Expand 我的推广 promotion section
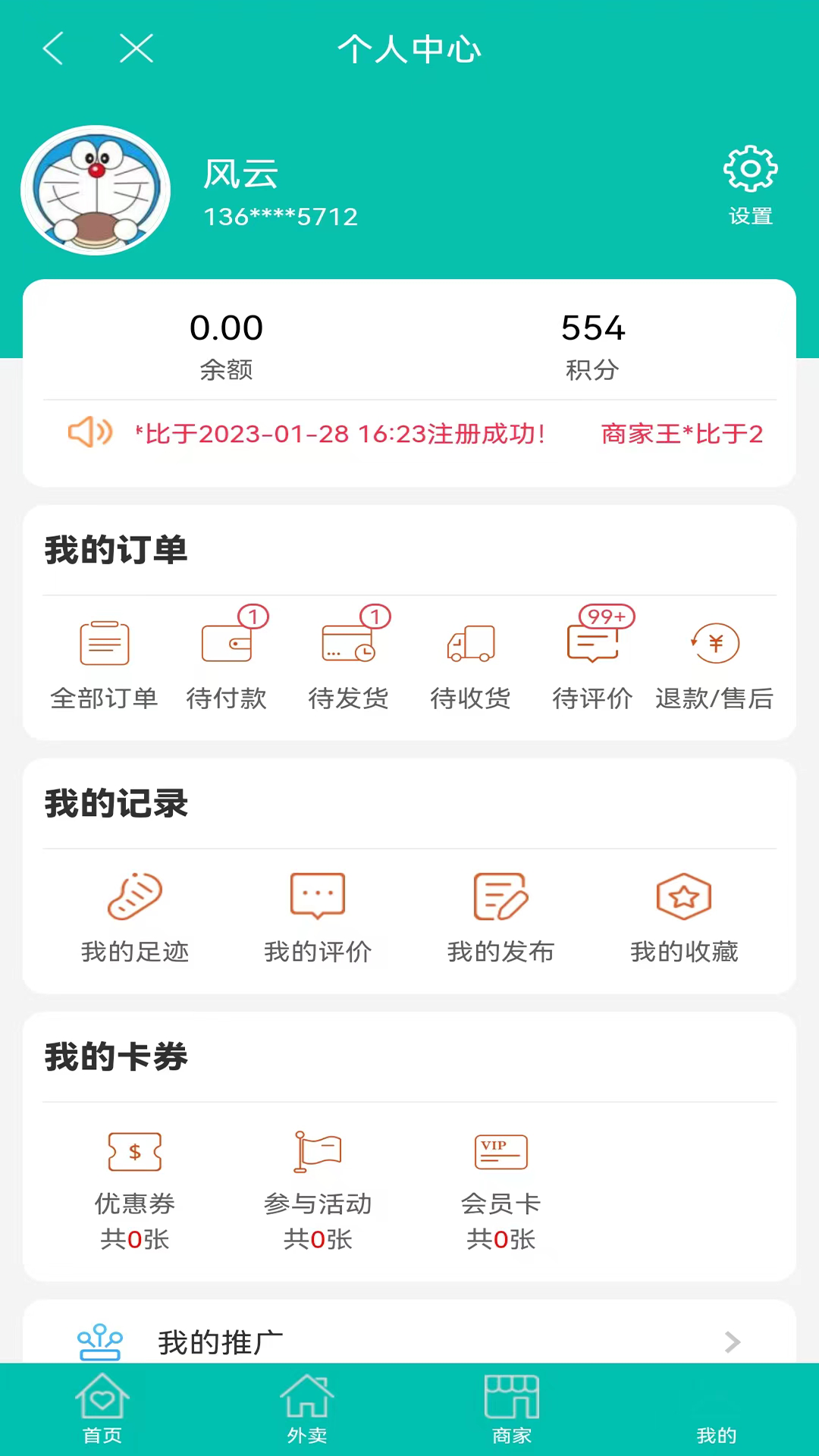The width and height of the screenshot is (819, 1456). point(409,1342)
